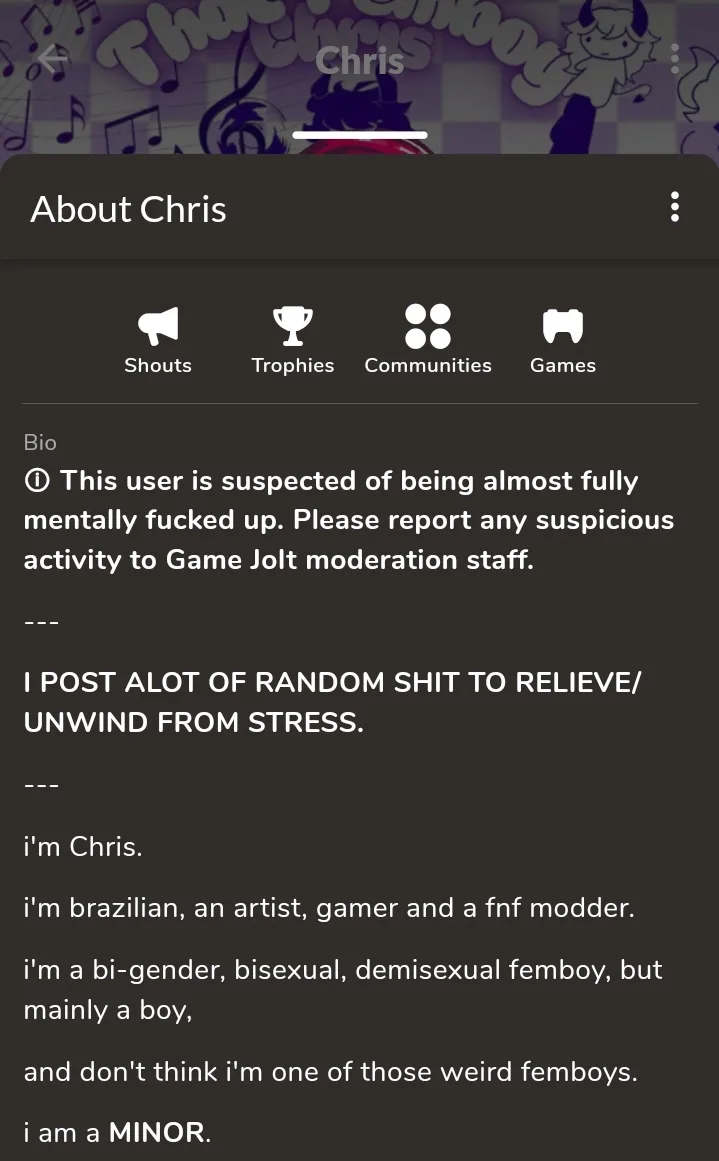Open Chris's Trophies
This screenshot has height=1161, width=719.
293,340
